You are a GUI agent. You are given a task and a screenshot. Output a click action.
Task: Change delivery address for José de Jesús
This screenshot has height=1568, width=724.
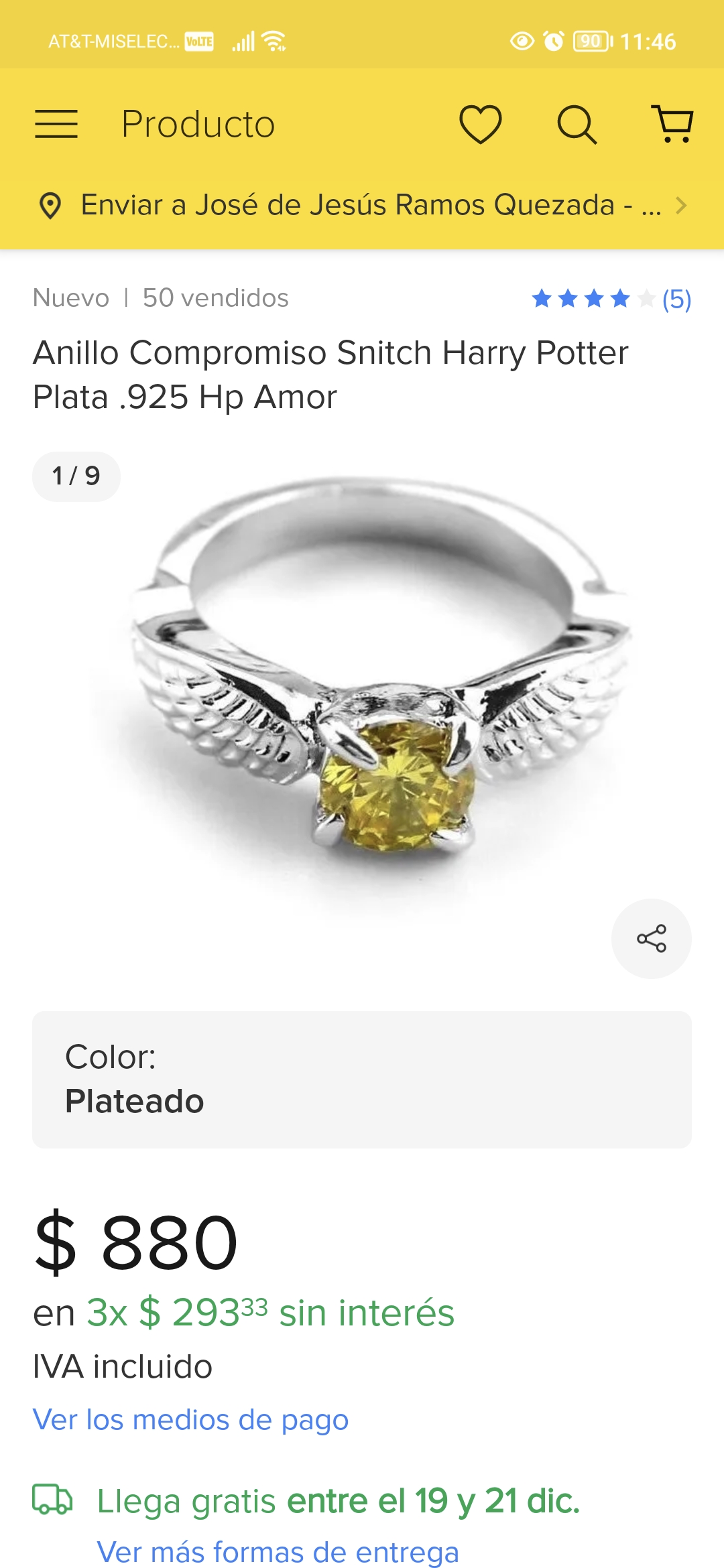click(x=362, y=205)
